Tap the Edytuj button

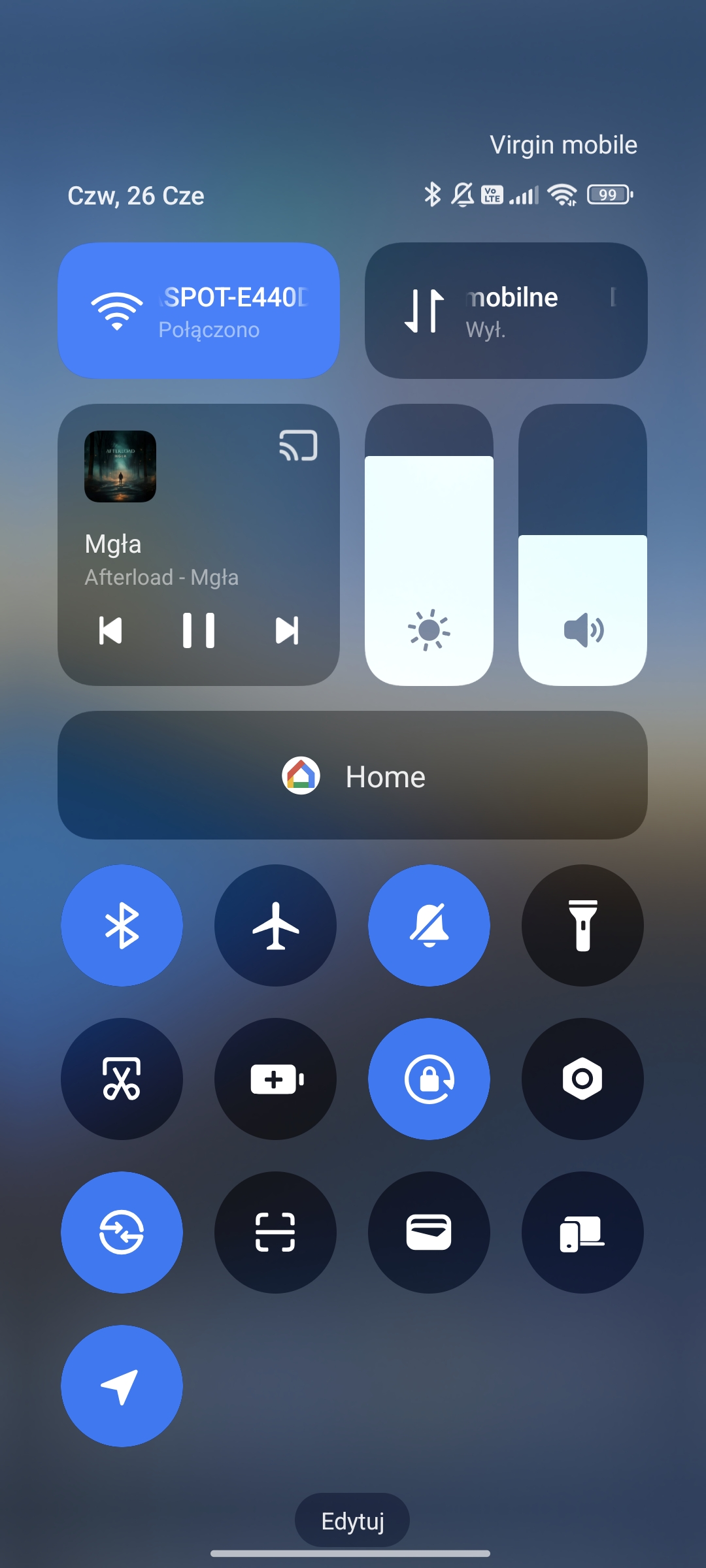[352, 1521]
